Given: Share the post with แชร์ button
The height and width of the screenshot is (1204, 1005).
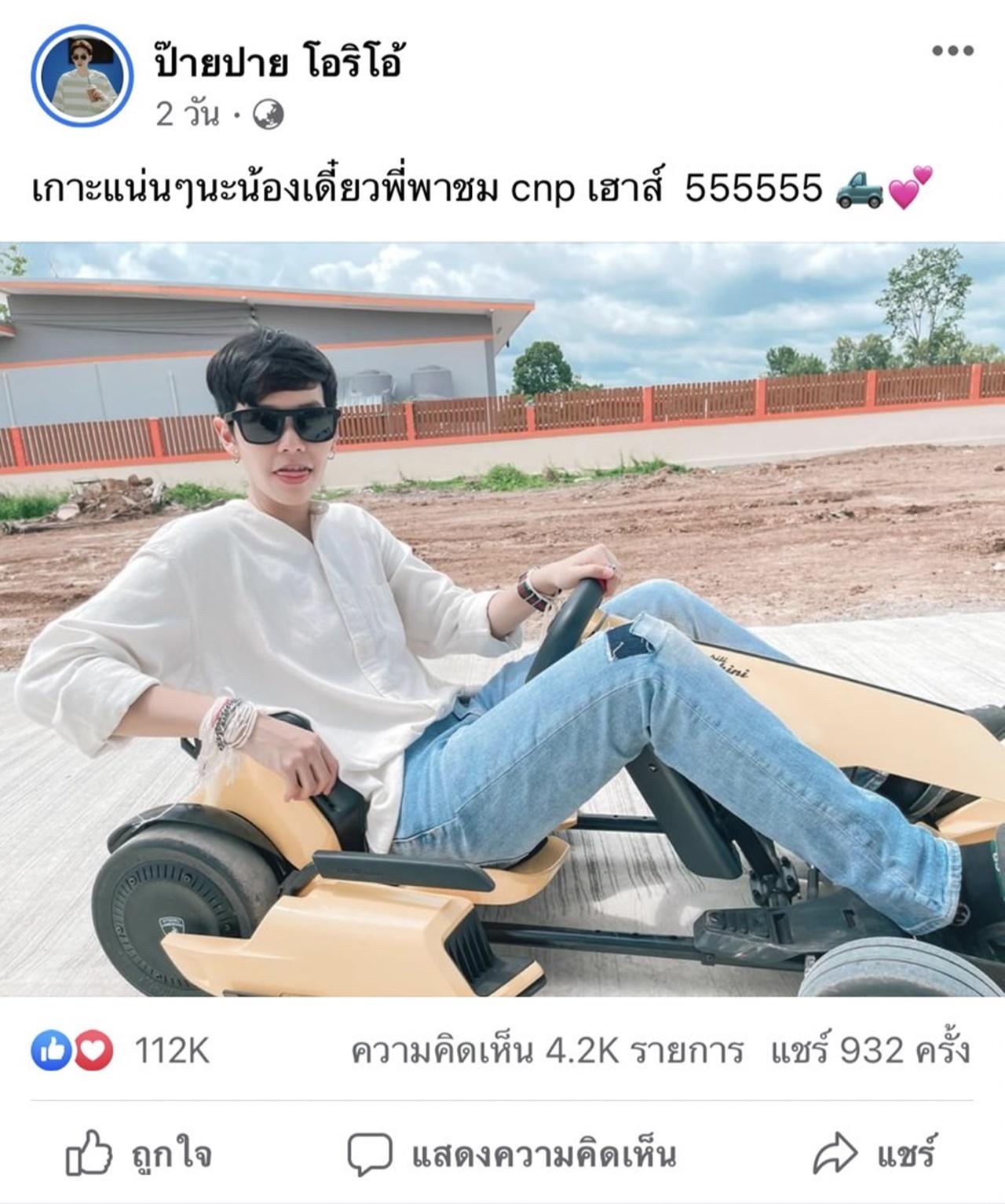Looking at the screenshot, I should tap(875, 1154).
